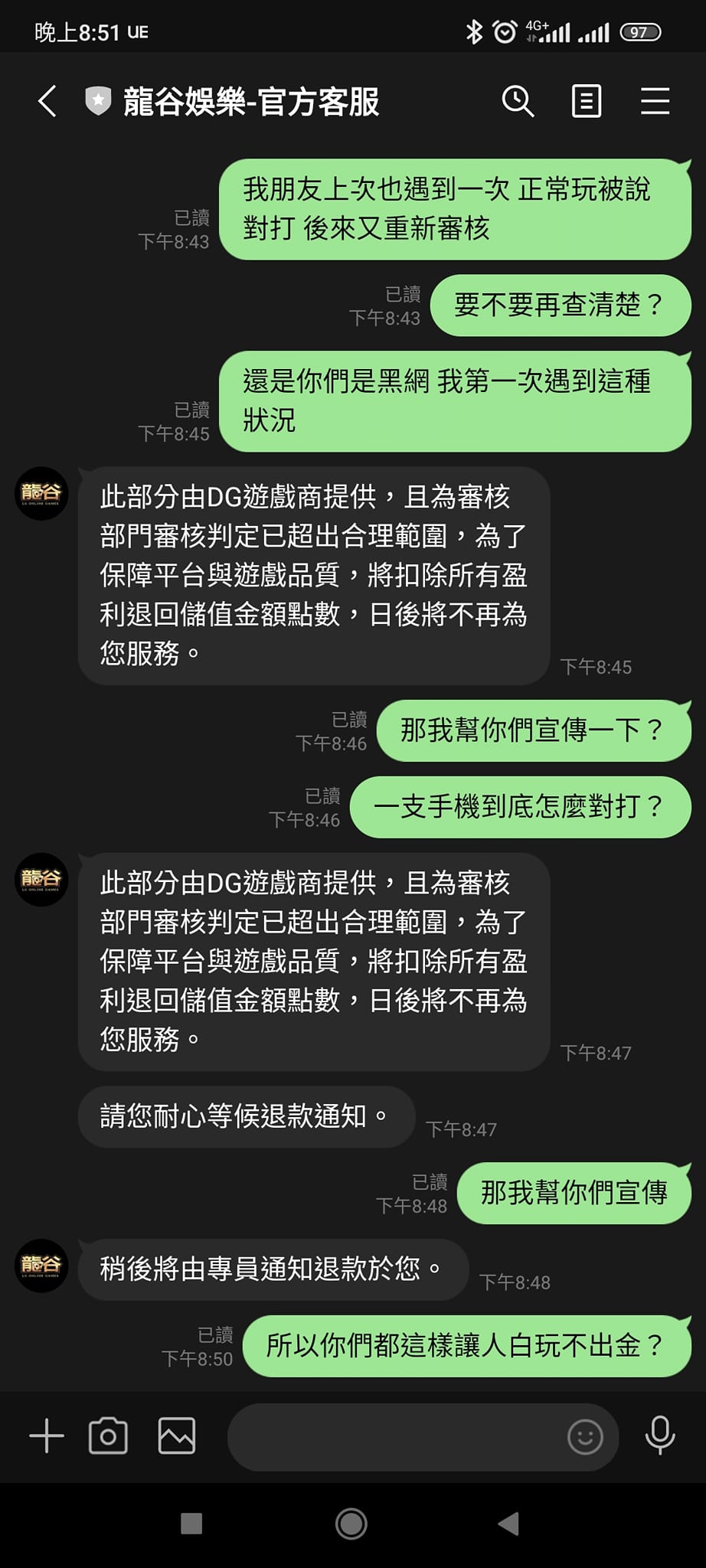The height and width of the screenshot is (1568, 706).
Task: Go back from the 龍谷娛樂 chat
Action: tap(47, 101)
